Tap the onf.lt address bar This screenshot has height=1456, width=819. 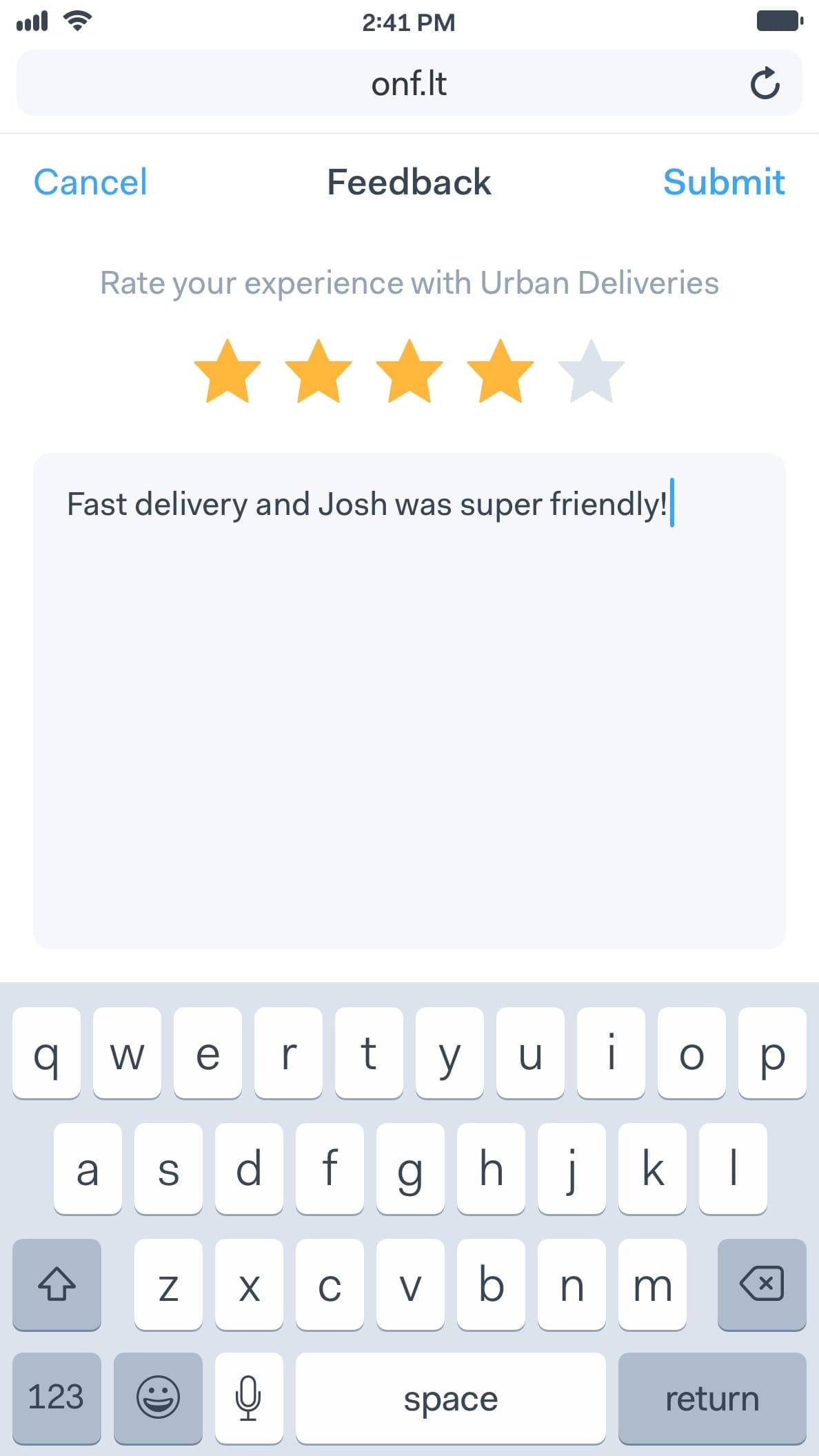408,84
